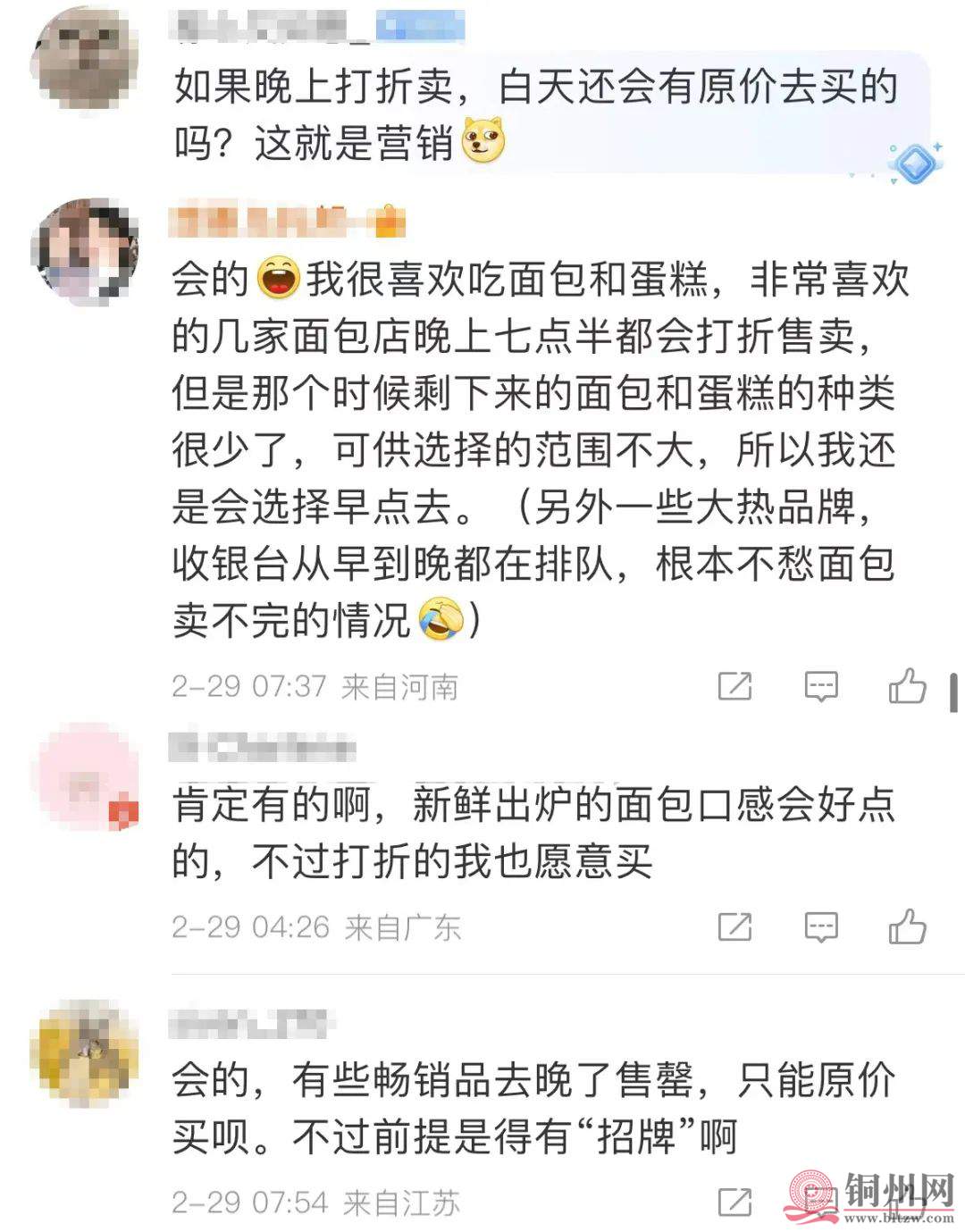Open replies for the 04:26 广东 comment
The image size is (965, 1232).
point(821,927)
